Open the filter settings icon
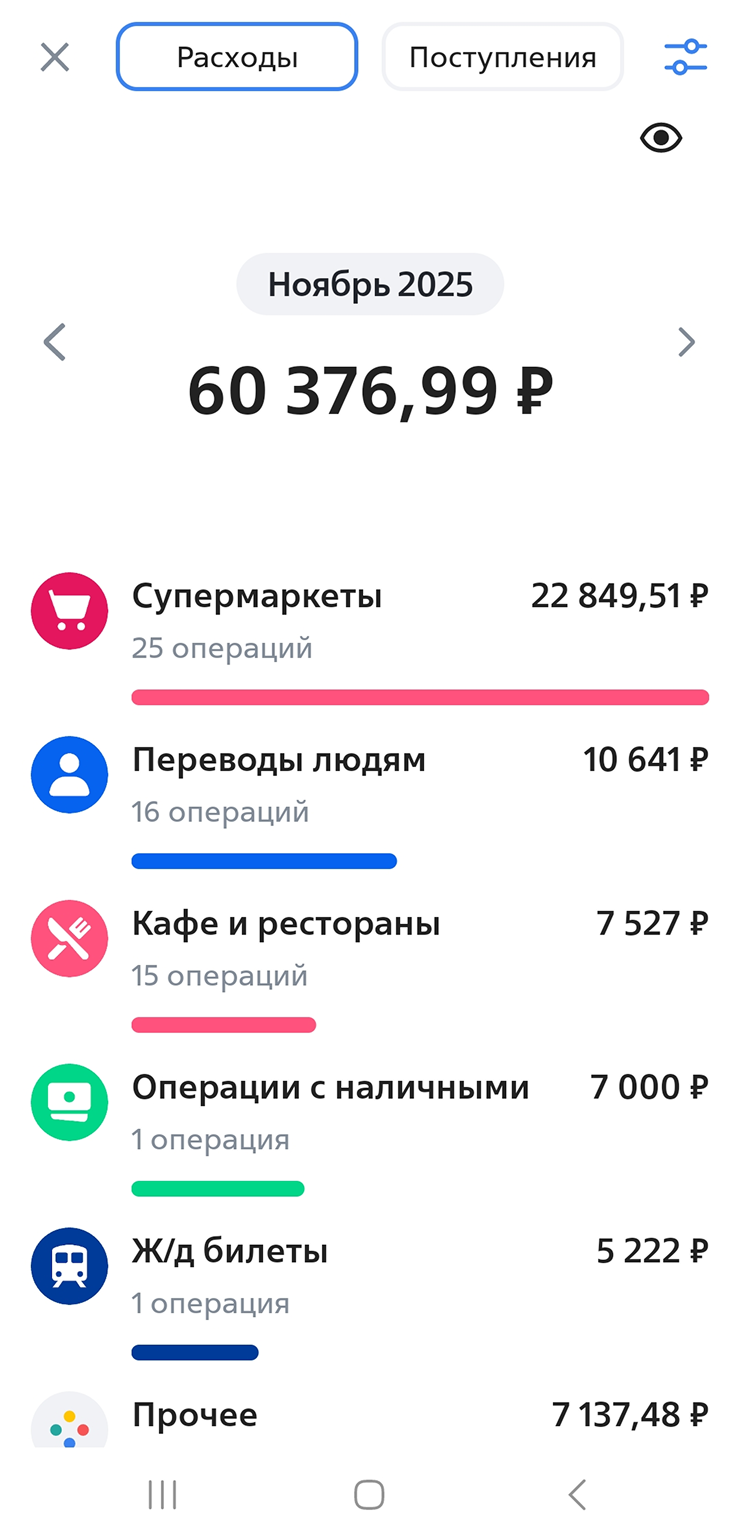The height and width of the screenshot is (1540, 740). click(x=685, y=57)
